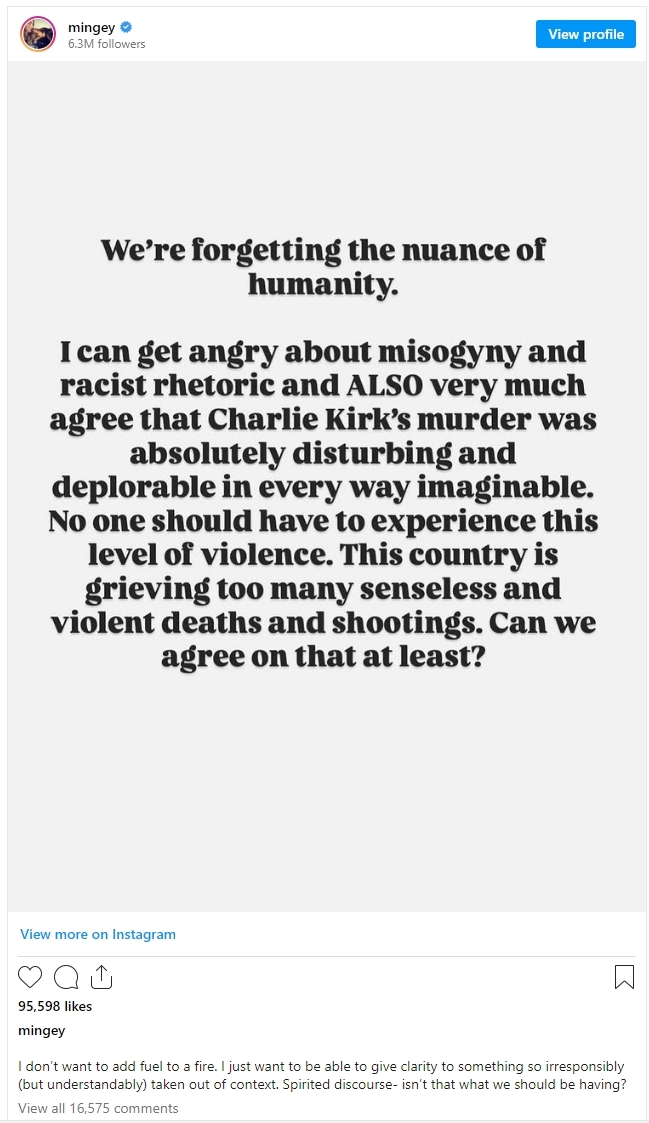This screenshot has width=649, height=1123.
Task: Open mingey's profile picture
Action: 38,34
